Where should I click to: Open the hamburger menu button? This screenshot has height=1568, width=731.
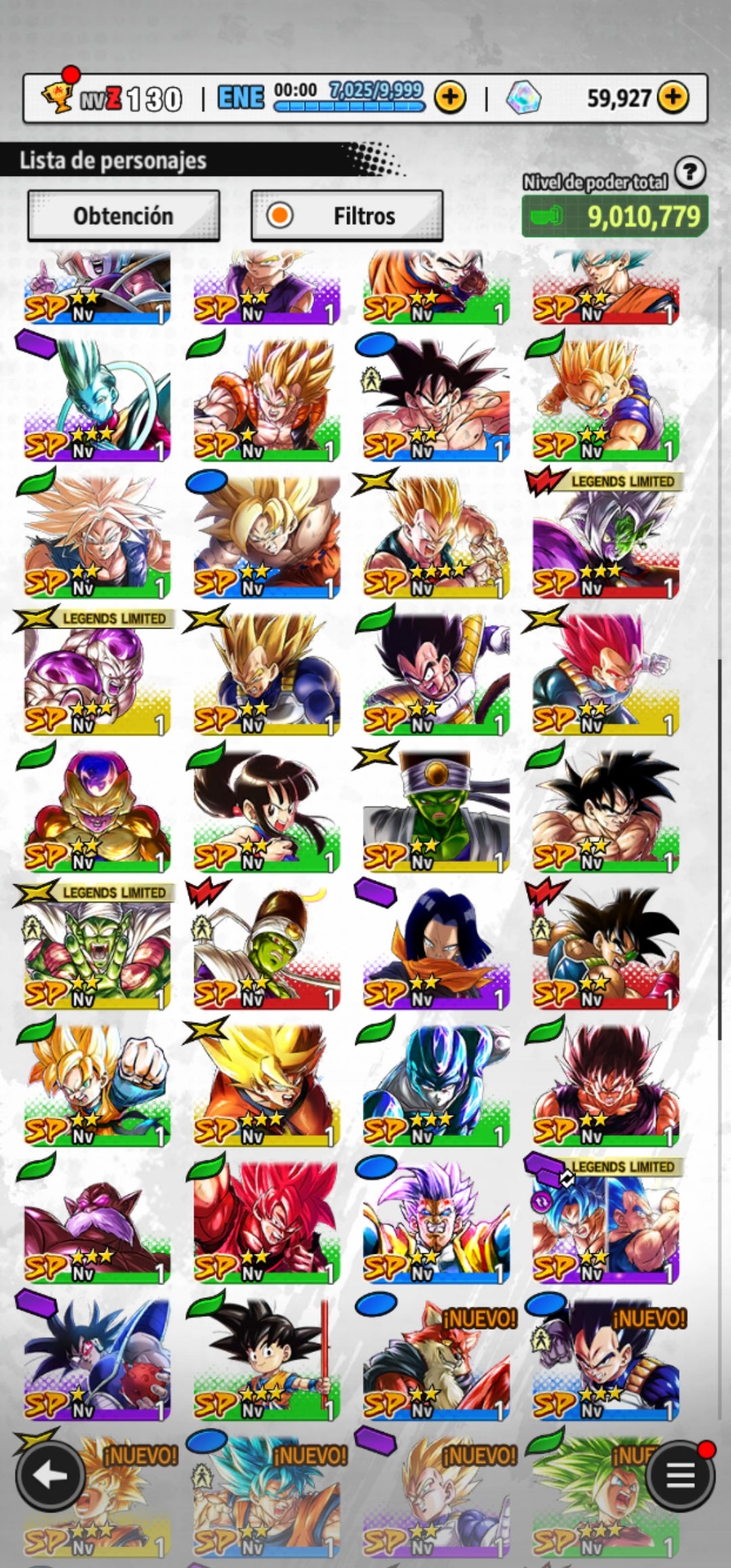tap(680, 1476)
